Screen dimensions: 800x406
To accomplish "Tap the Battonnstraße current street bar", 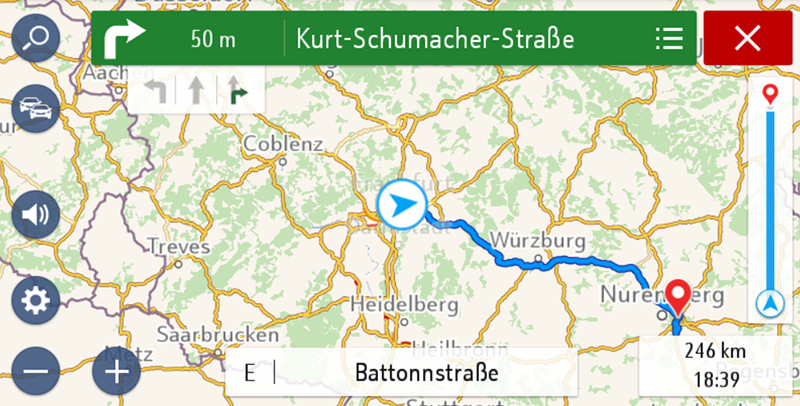I will click(x=402, y=374).
